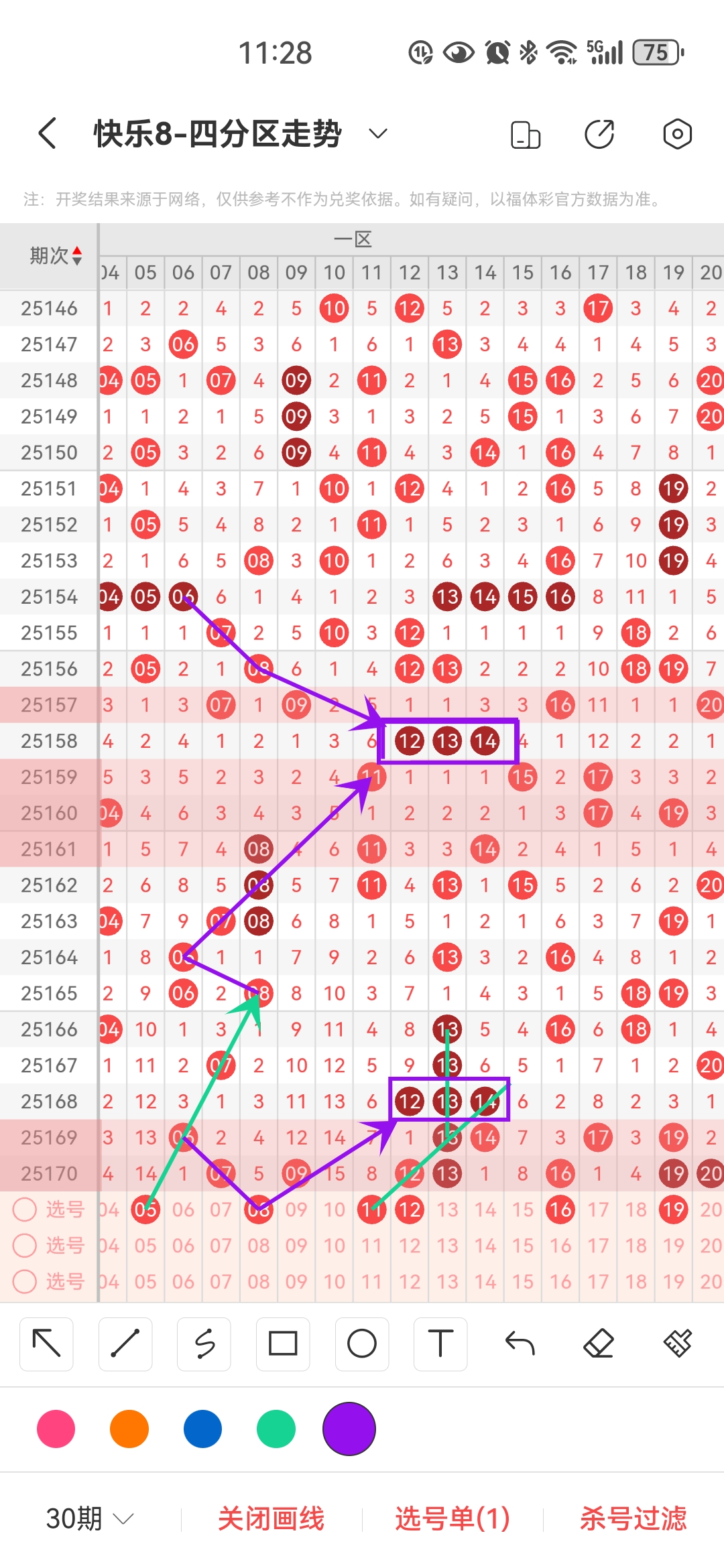The width and height of the screenshot is (724, 1568).
Task: Undo the last drawn stroke
Action: (520, 1344)
